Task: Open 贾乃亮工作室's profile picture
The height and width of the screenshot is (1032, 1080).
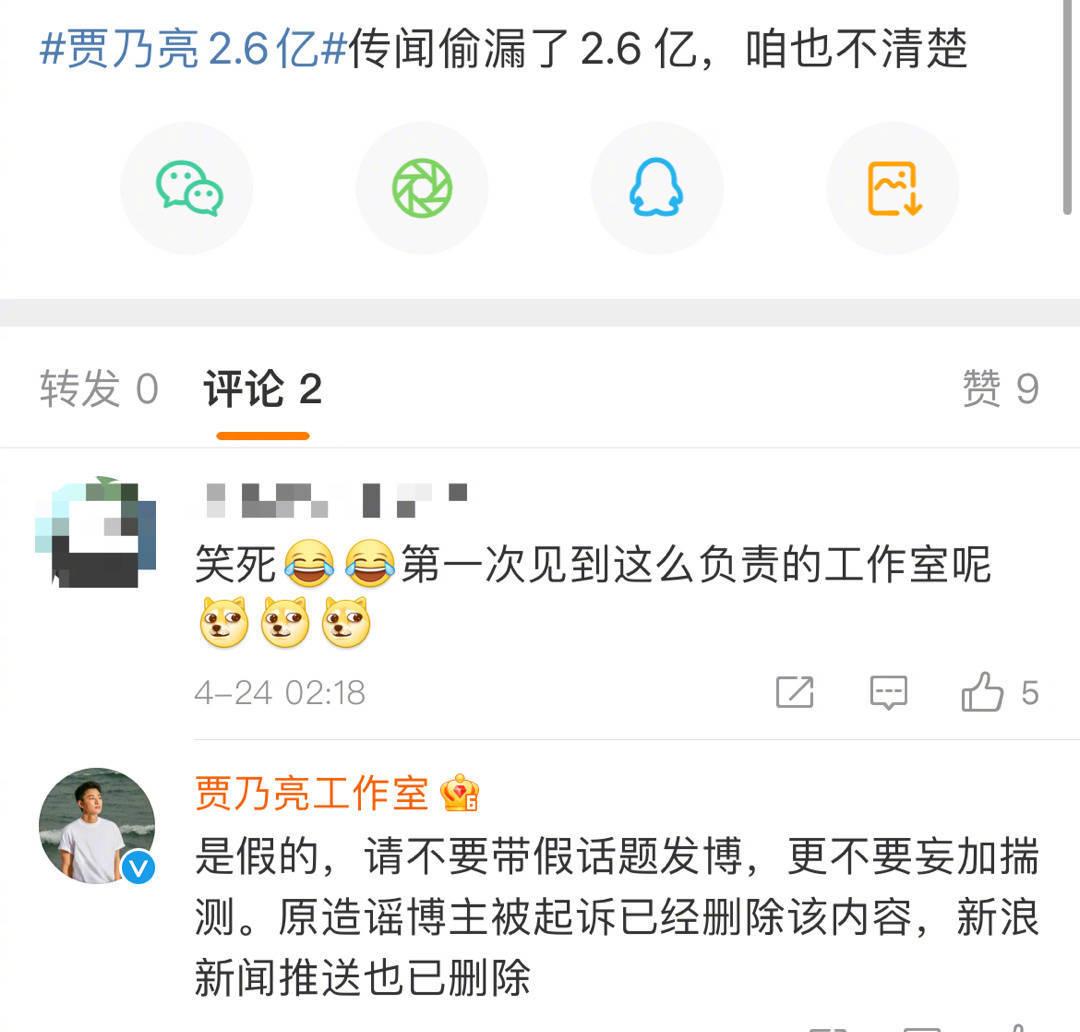Action: tap(97, 826)
